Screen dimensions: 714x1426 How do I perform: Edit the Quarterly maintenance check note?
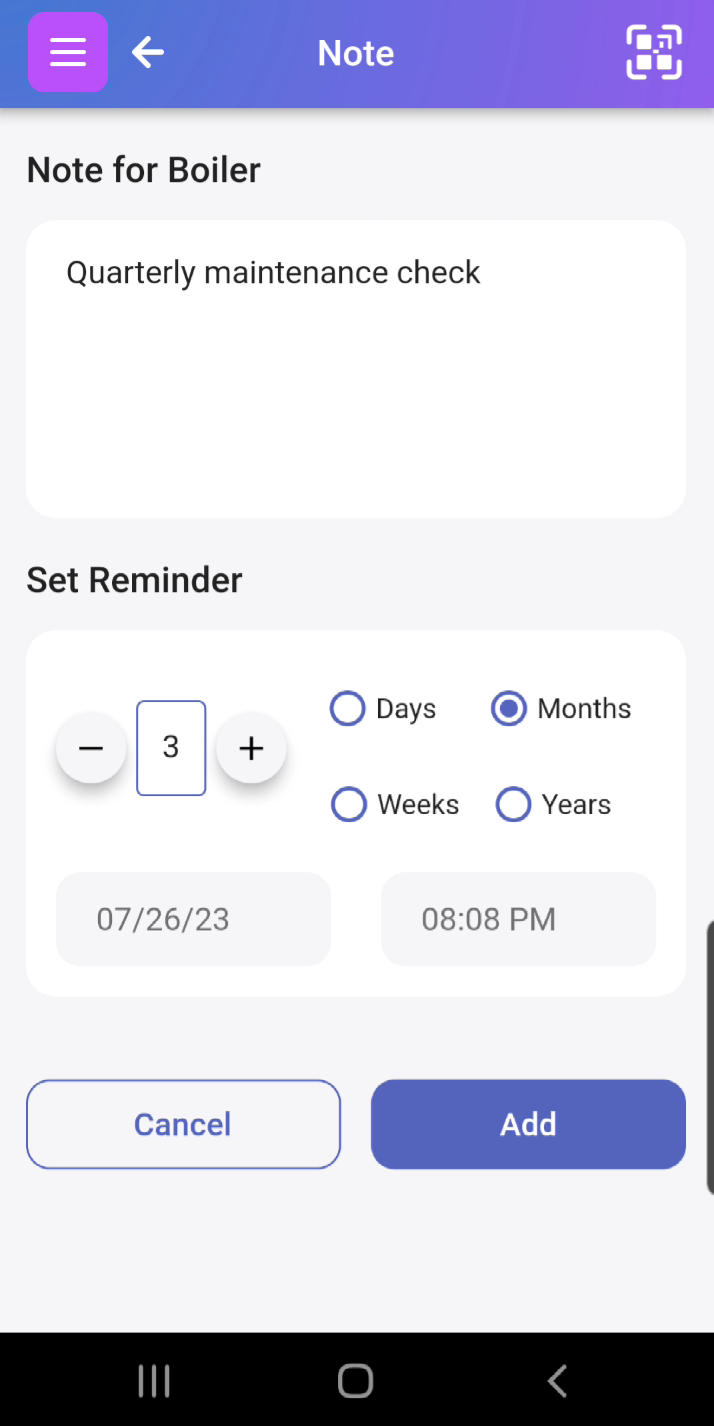(356, 369)
